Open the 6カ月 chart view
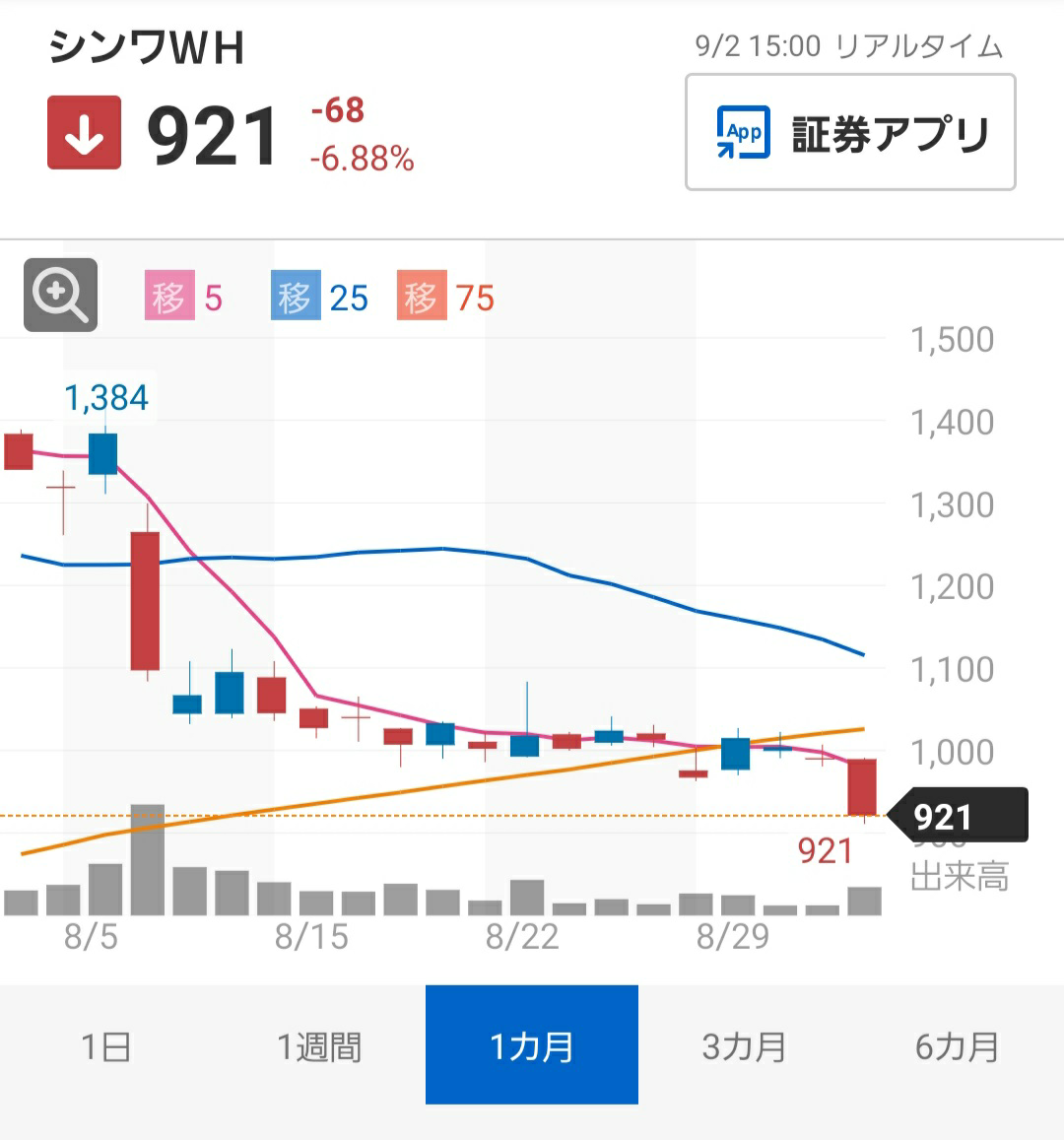1064x1140 pixels. click(x=957, y=1048)
